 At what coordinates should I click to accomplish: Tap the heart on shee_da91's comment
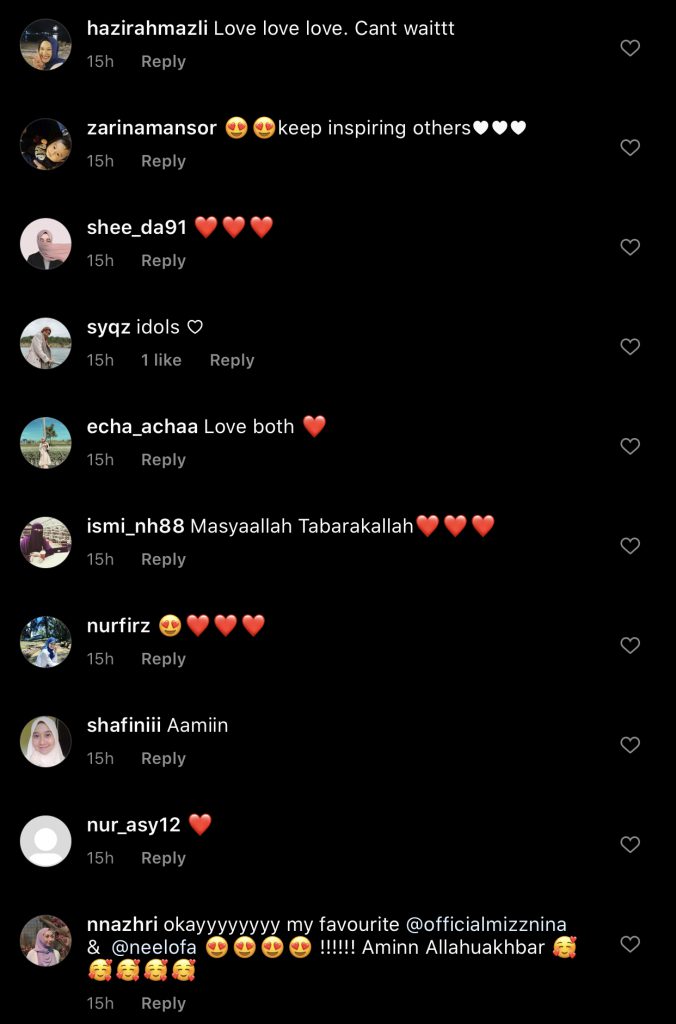click(x=630, y=247)
